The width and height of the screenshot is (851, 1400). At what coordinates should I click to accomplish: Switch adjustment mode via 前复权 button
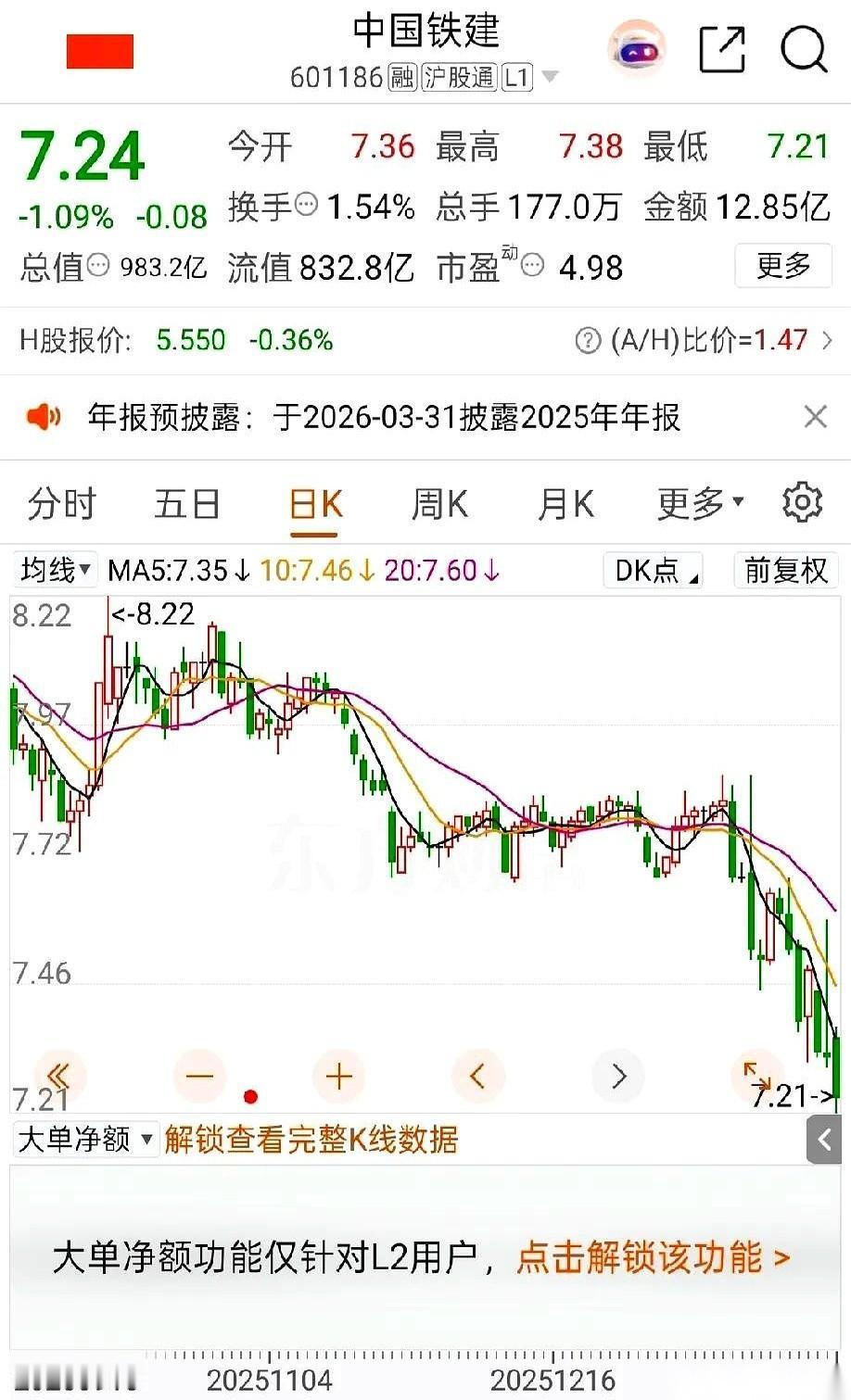pos(784,571)
